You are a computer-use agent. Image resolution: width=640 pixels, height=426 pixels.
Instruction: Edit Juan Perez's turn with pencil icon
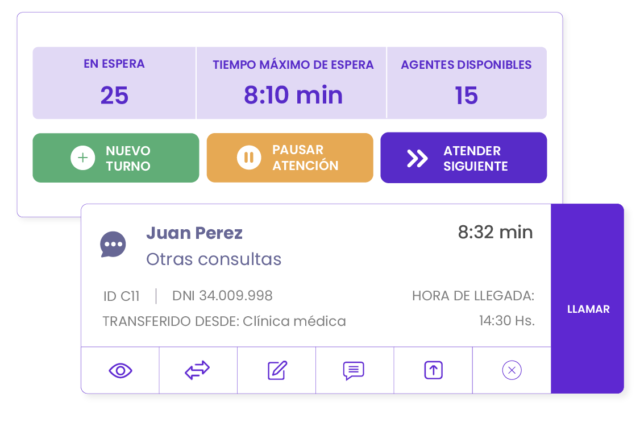[x=277, y=371]
